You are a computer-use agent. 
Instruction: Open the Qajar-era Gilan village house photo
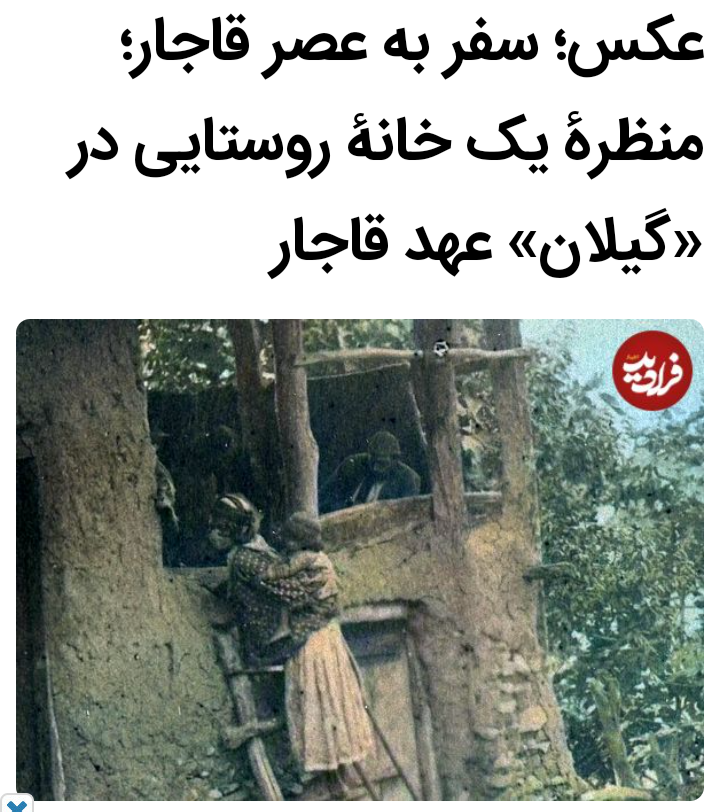tap(360, 560)
